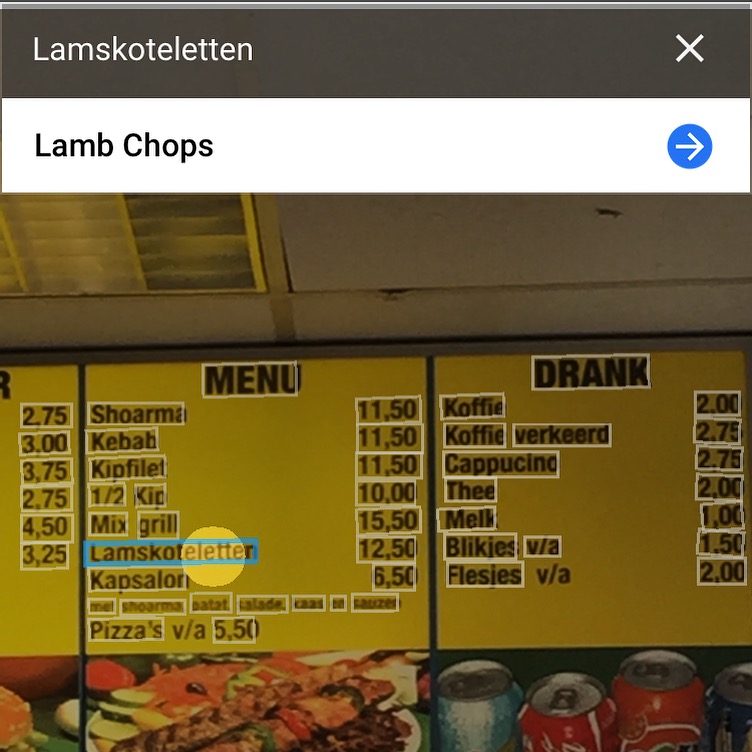
Task: Select the detected word Cappucino
Action: [501, 464]
